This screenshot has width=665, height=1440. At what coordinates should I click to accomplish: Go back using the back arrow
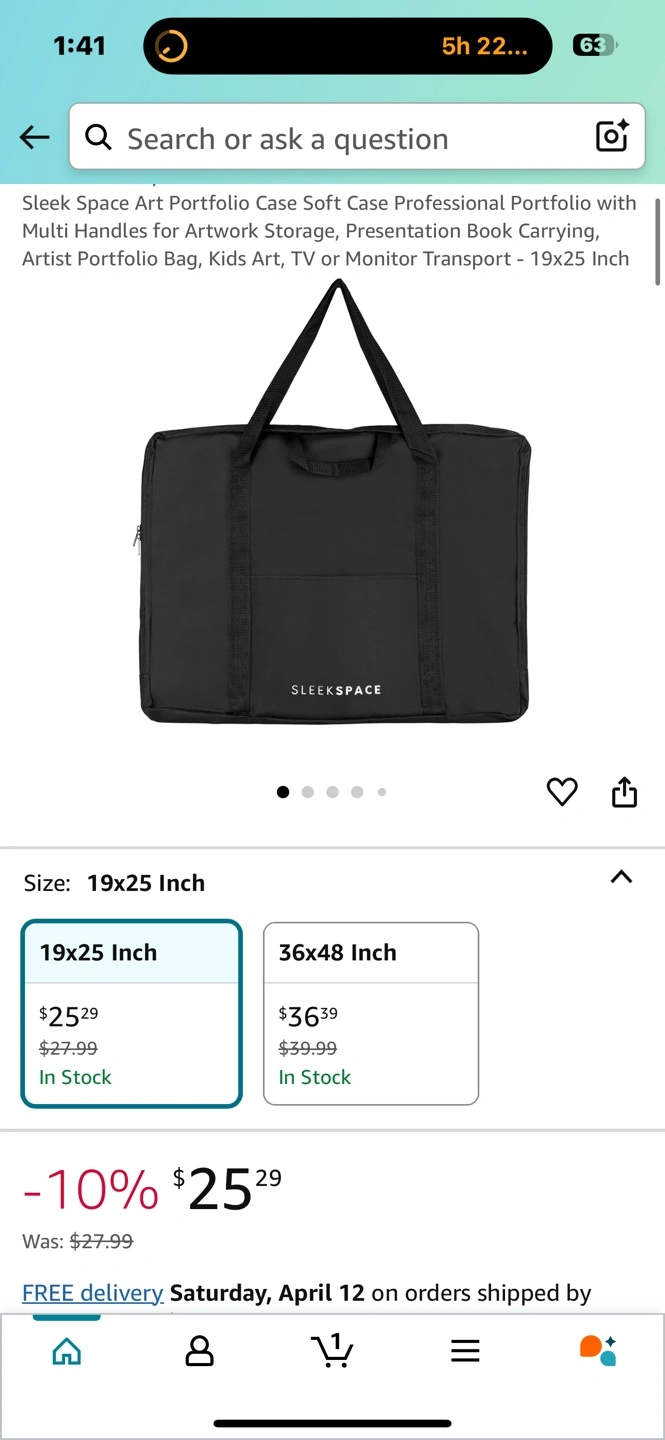coord(35,137)
